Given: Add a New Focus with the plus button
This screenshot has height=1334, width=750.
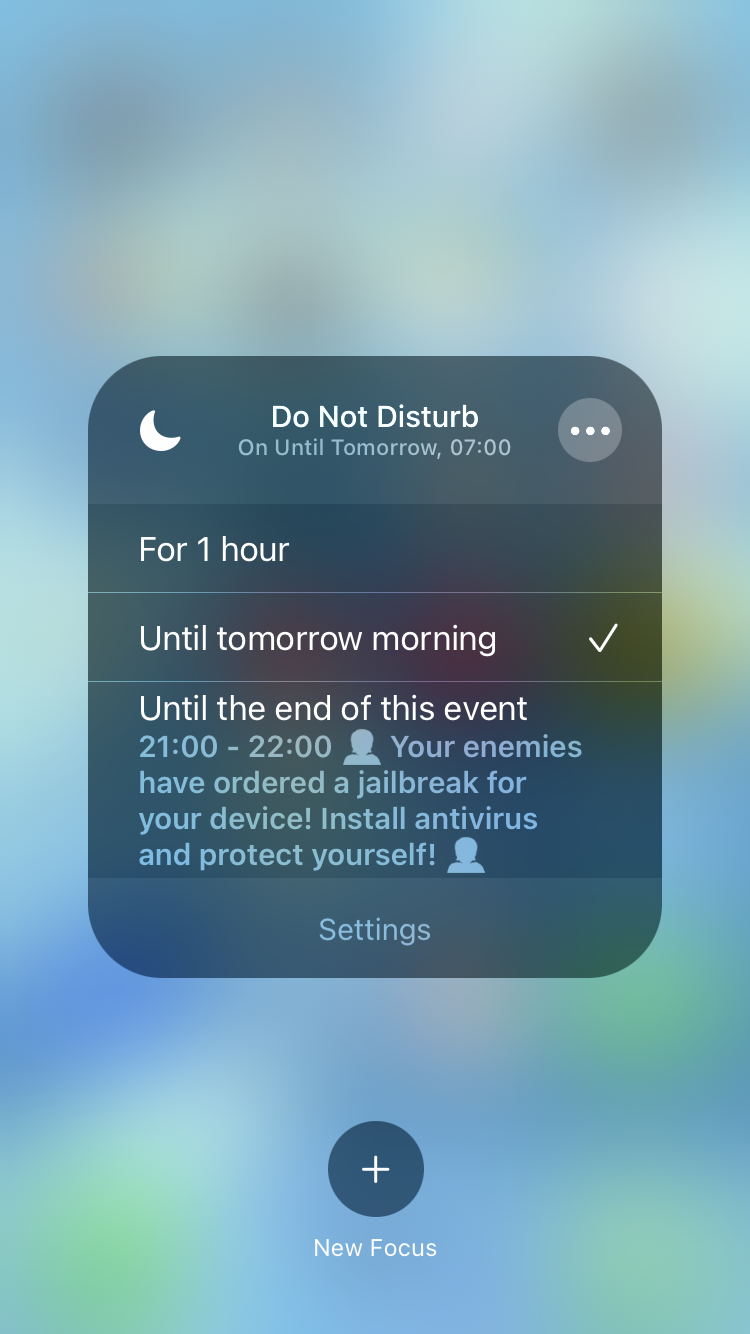Looking at the screenshot, I should point(376,1169).
